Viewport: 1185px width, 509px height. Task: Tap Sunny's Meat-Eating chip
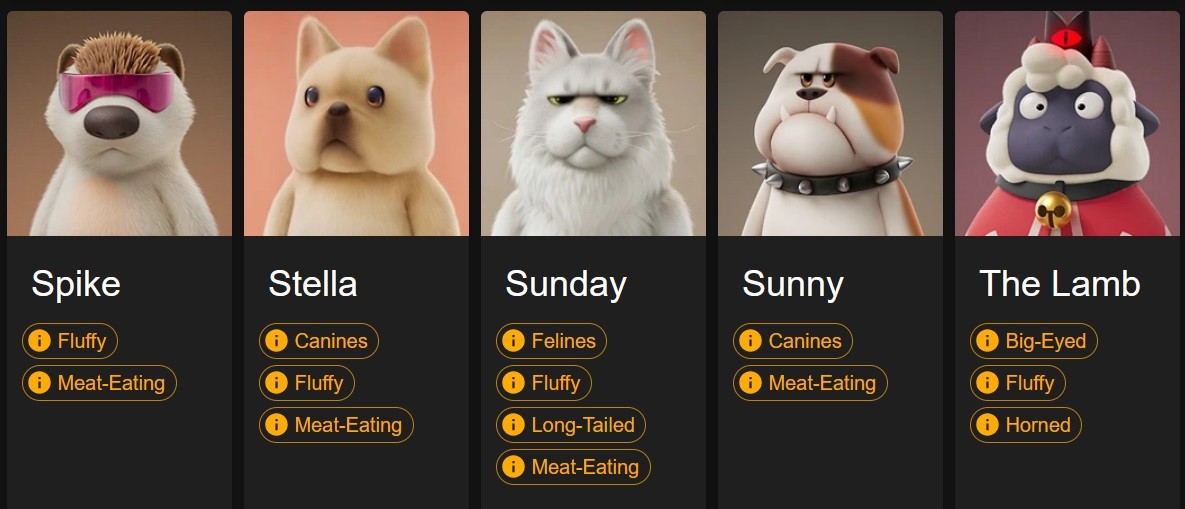click(x=810, y=383)
